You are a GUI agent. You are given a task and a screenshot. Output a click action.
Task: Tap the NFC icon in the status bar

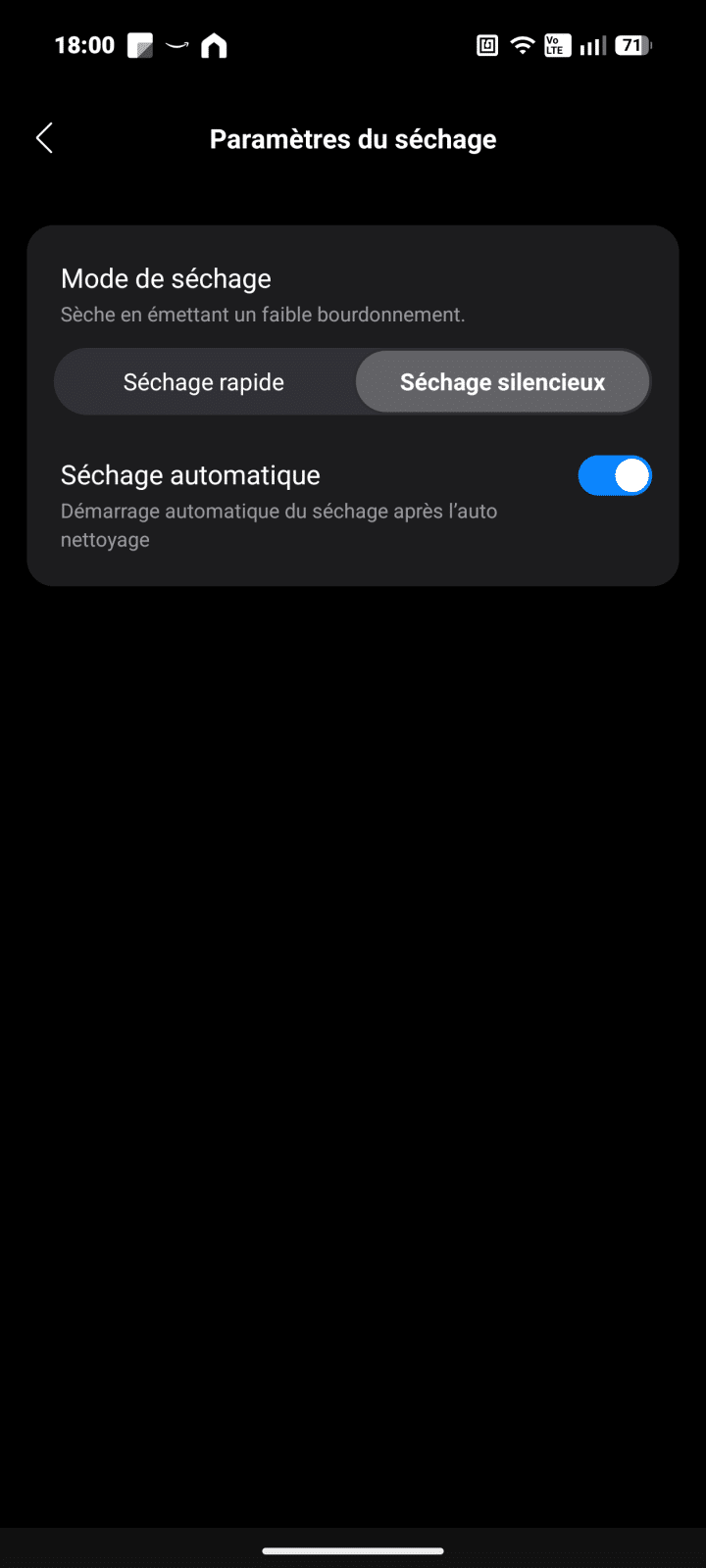[486, 44]
